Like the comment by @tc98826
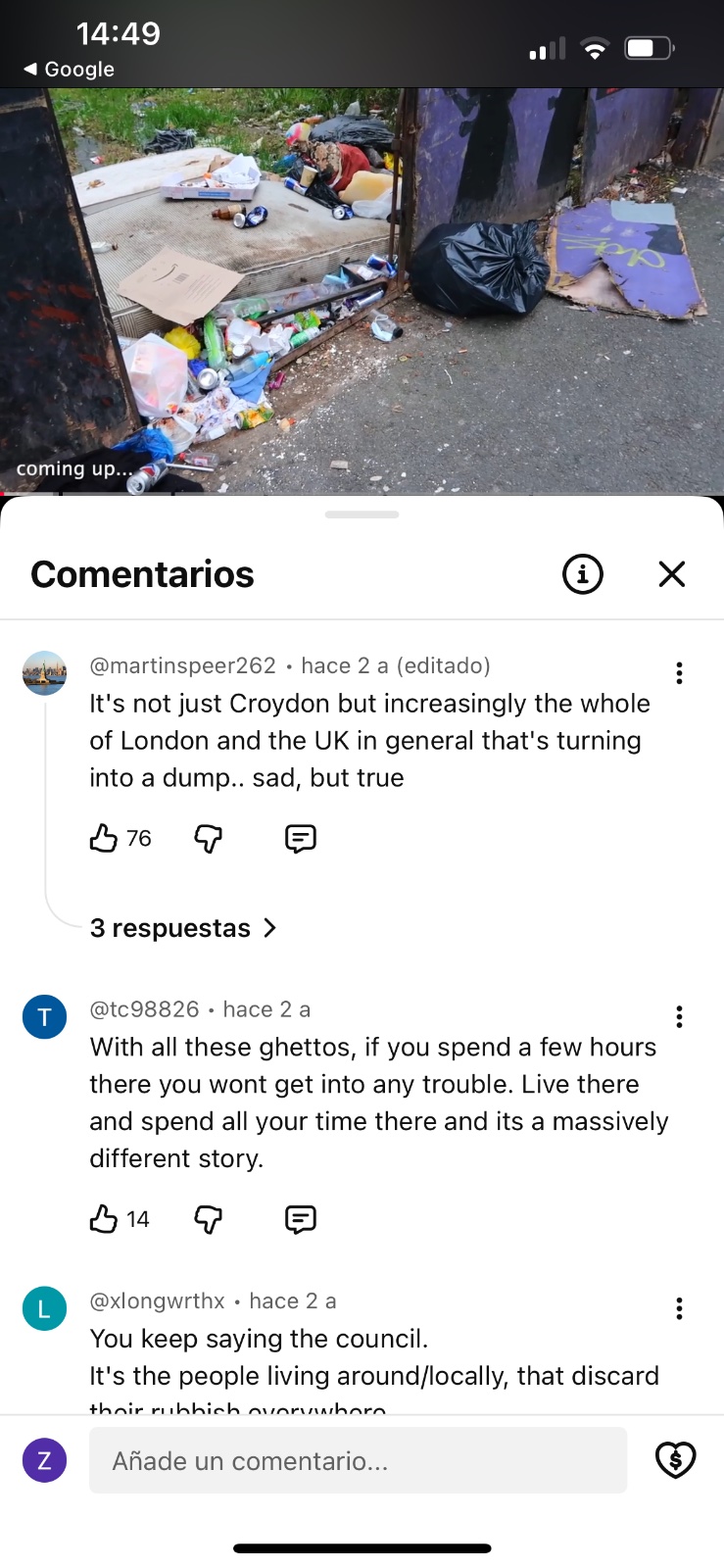 tap(104, 1219)
